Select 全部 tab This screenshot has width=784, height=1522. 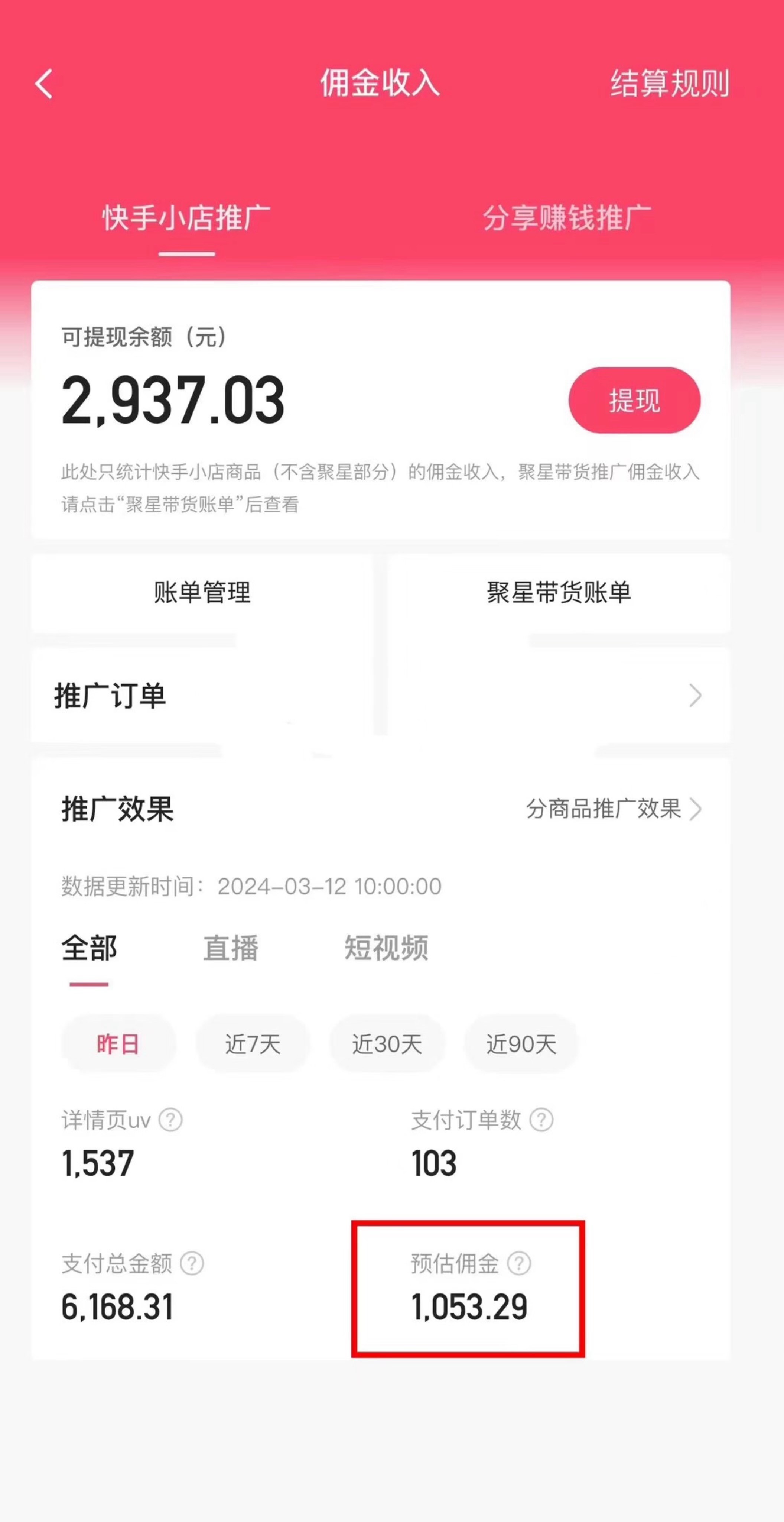coord(89,948)
